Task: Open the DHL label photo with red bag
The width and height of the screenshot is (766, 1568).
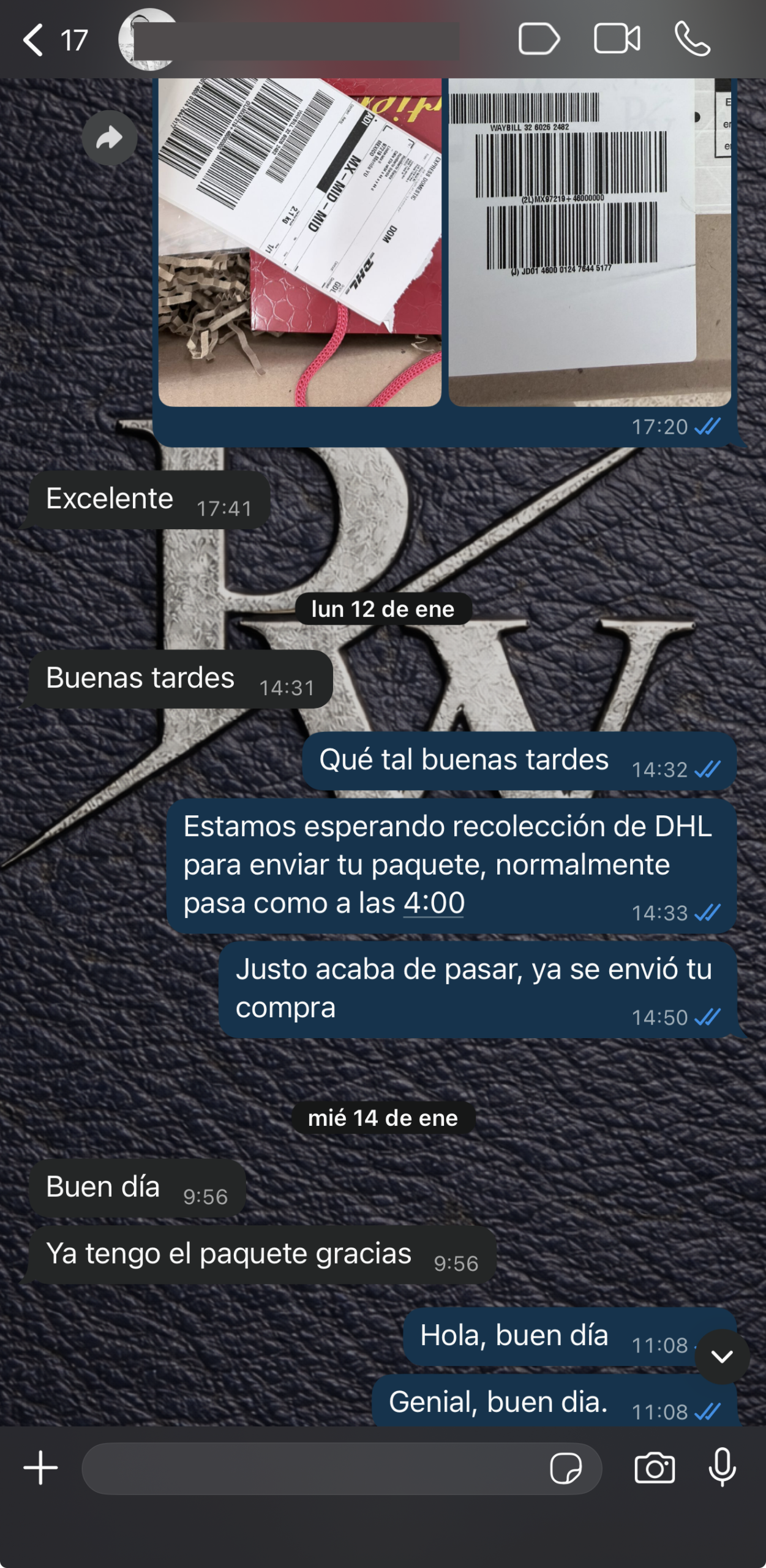Action: (x=299, y=242)
